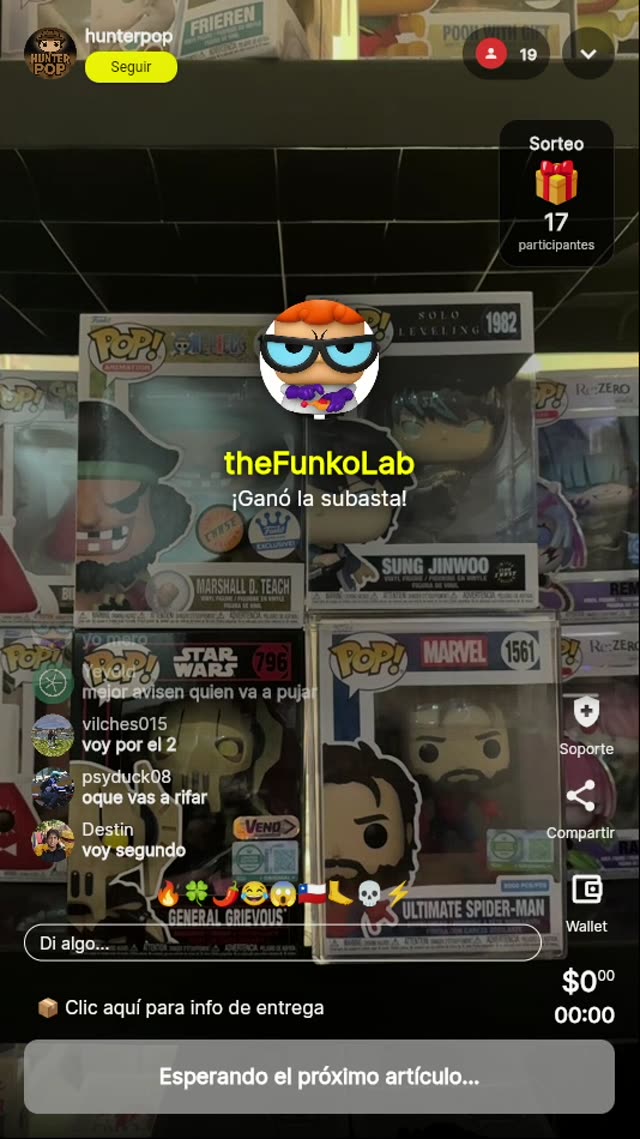
Task: Open vilches015's commenter profile
Action: point(52,735)
